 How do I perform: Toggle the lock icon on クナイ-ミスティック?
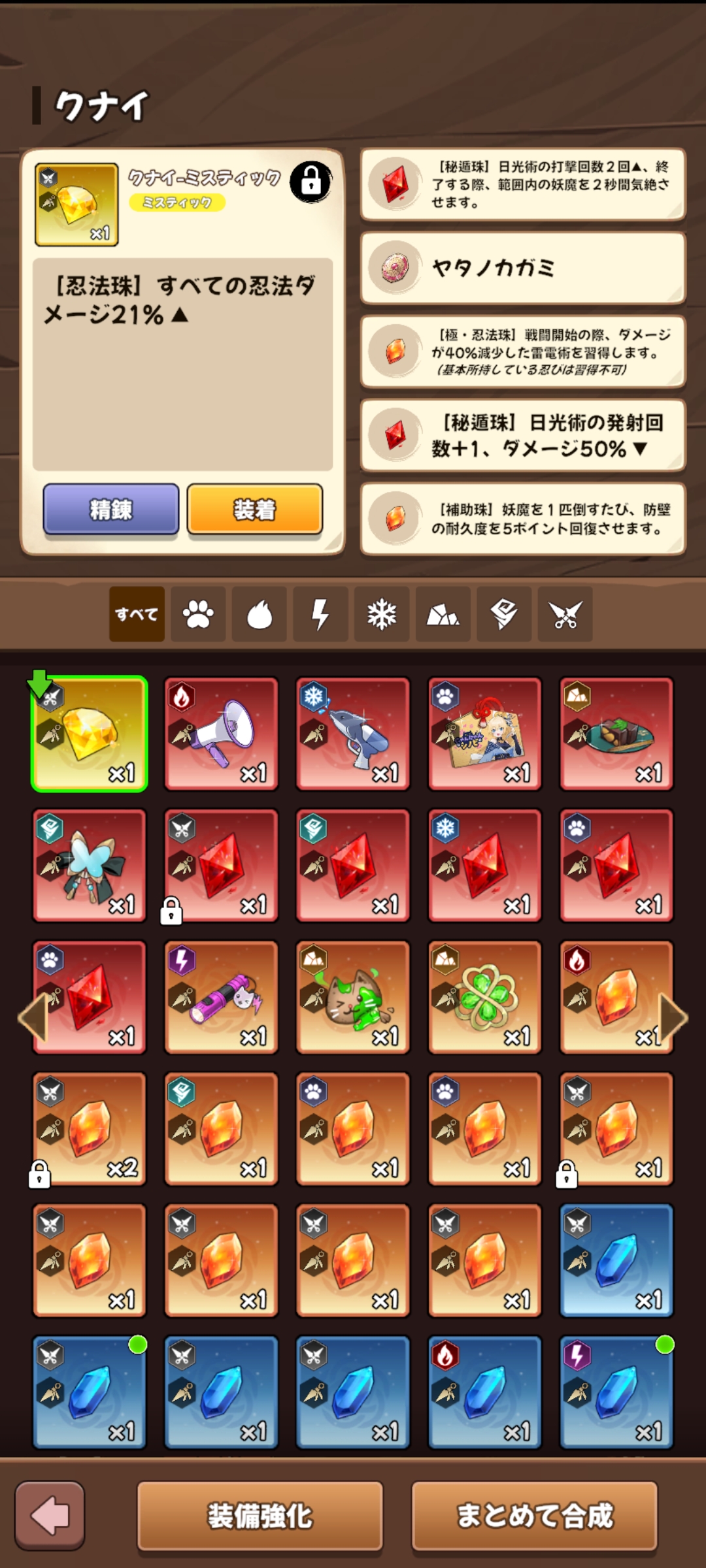(311, 182)
